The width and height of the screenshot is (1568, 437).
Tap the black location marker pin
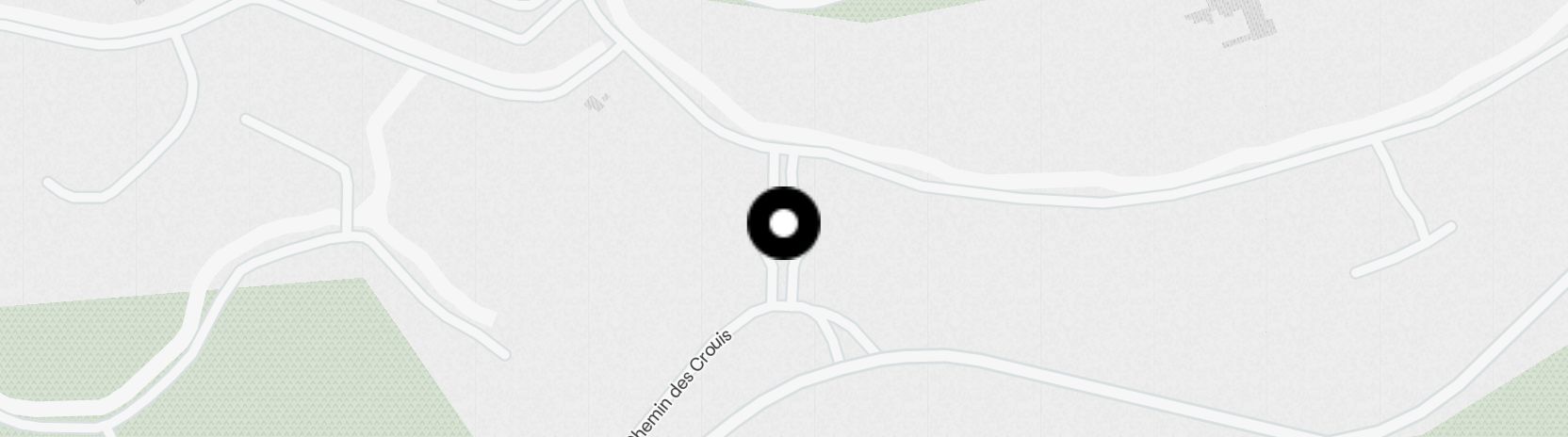coord(783,224)
